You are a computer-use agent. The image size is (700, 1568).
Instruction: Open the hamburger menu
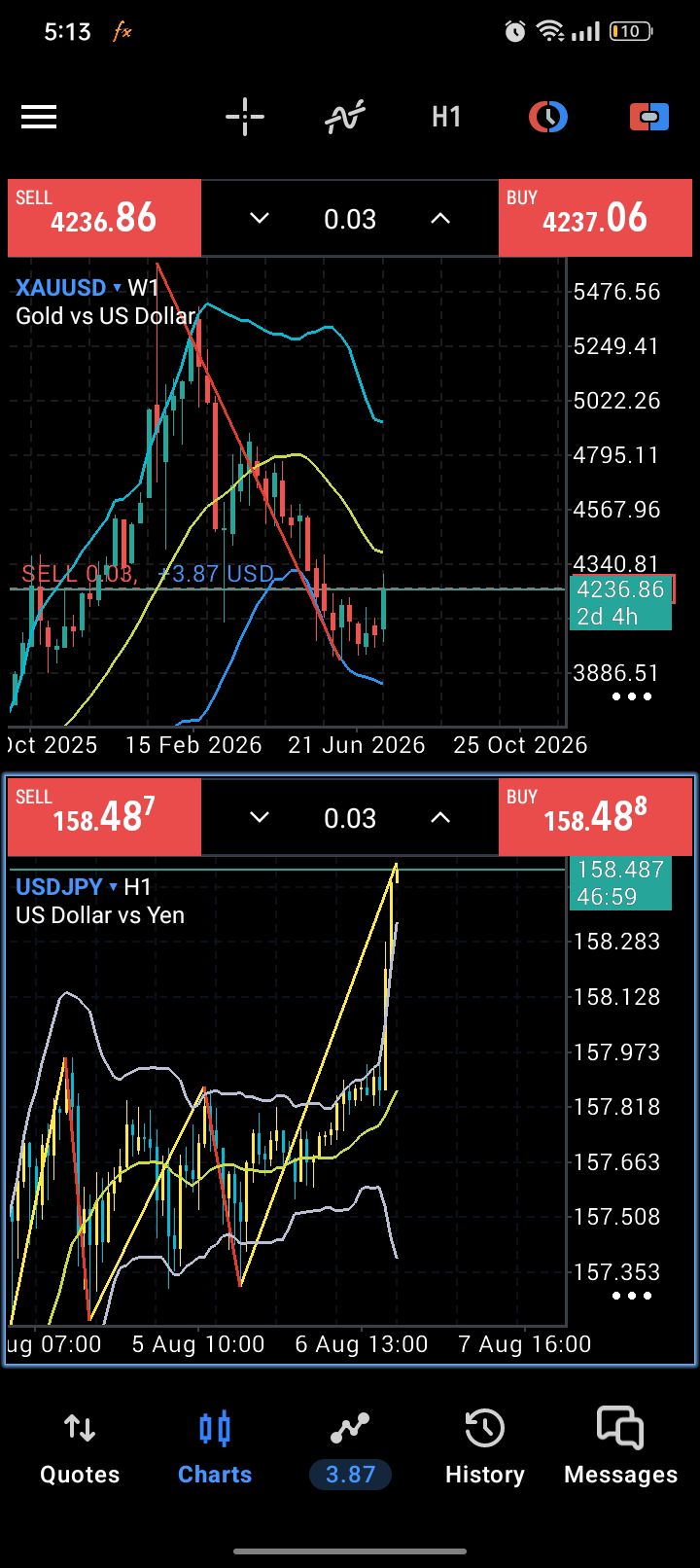39,118
